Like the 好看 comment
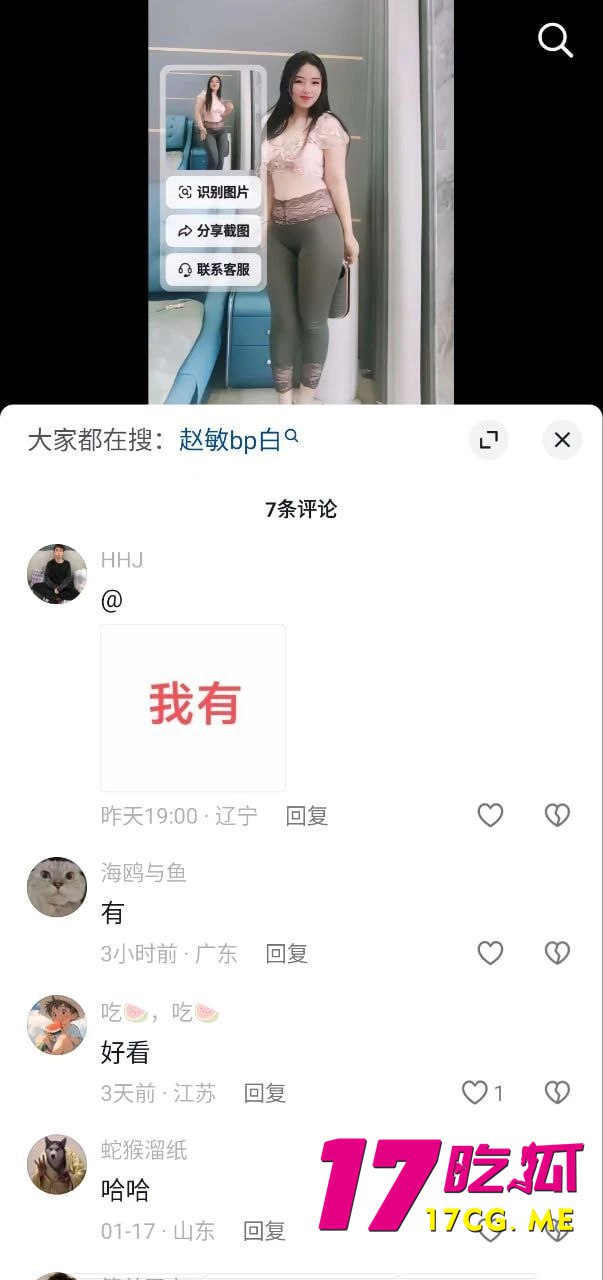This screenshot has height=1280, width=603. pyautogui.click(x=476, y=1093)
